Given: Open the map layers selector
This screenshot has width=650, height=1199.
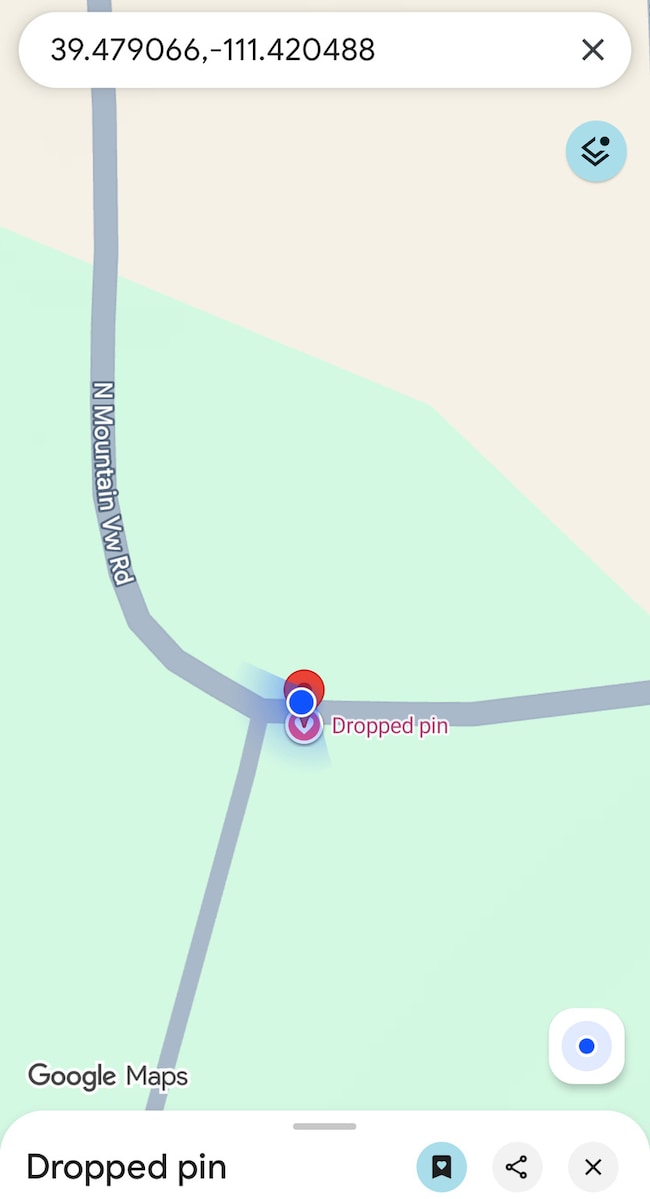Looking at the screenshot, I should coord(596,152).
